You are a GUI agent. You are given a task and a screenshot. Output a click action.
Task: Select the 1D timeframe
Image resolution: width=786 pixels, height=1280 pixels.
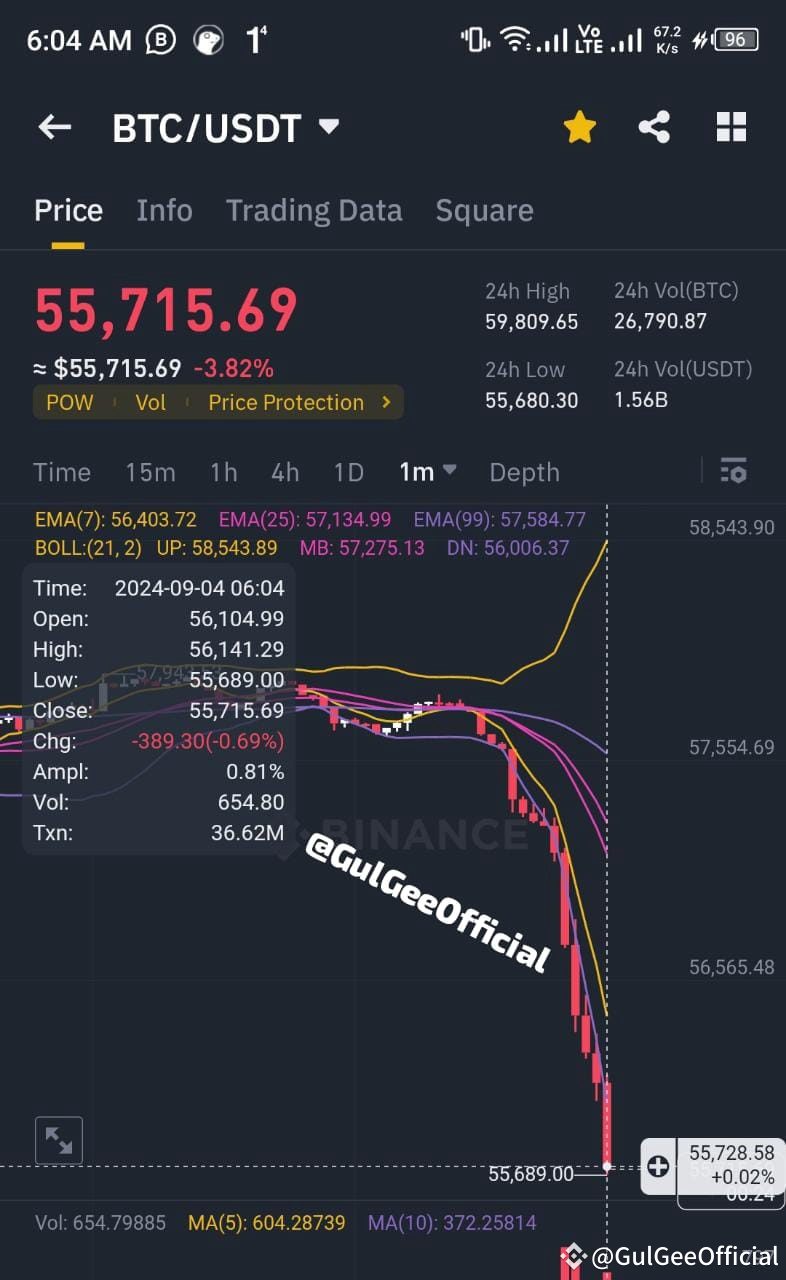[x=348, y=471]
